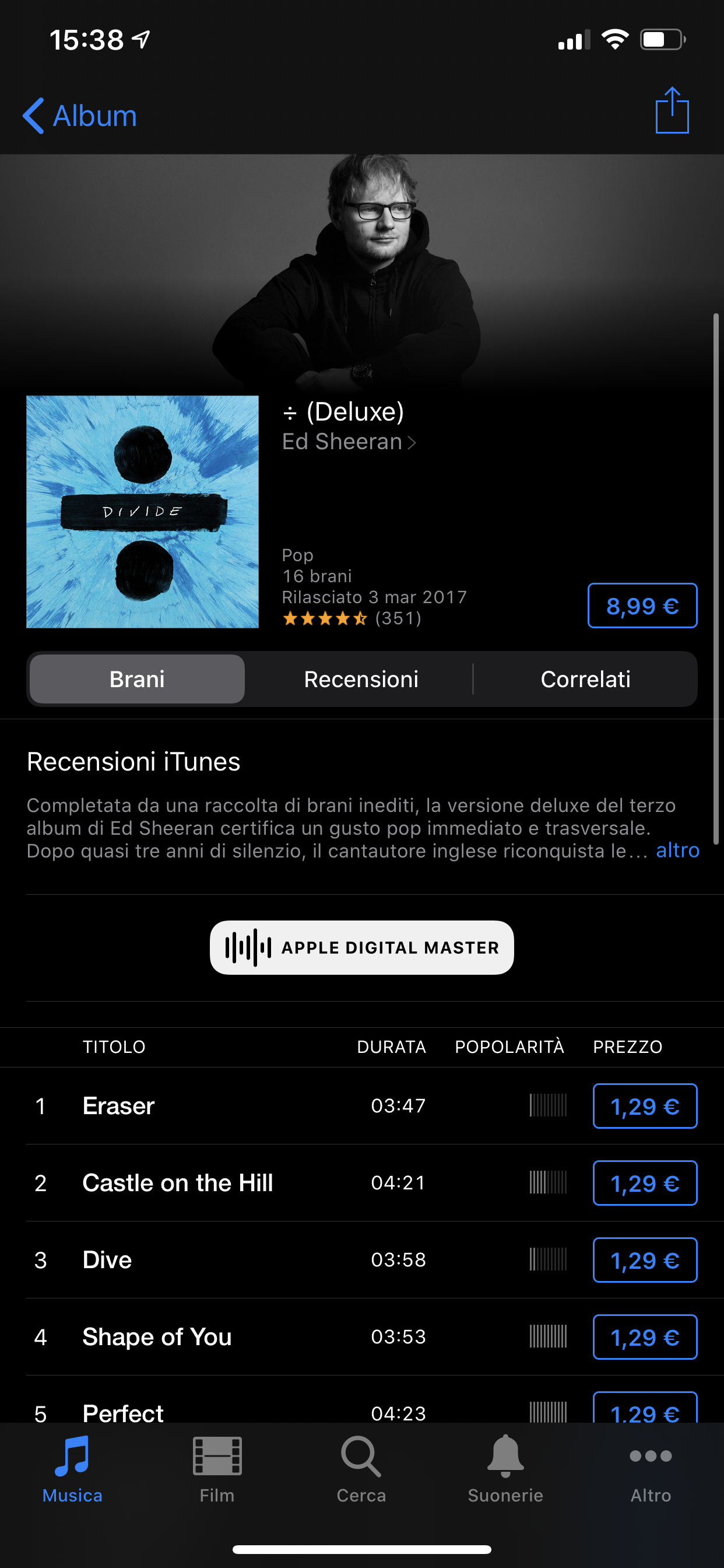Tap the ÷ Divide album cover
Screen dimensions: 724x1568
(x=142, y=512)
